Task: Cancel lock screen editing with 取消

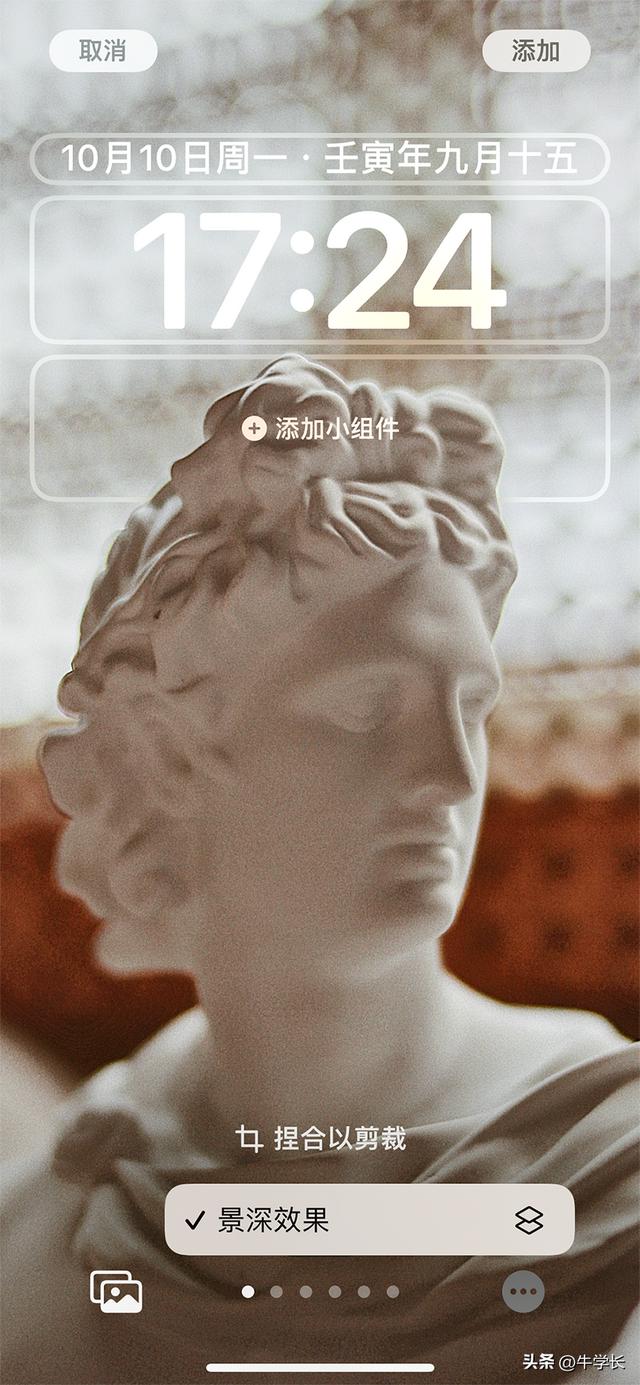Action: (103, 51)
